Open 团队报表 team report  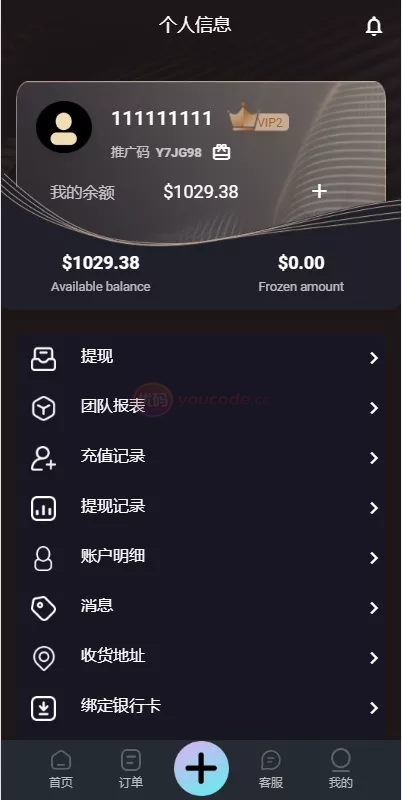tap(201, 408)
